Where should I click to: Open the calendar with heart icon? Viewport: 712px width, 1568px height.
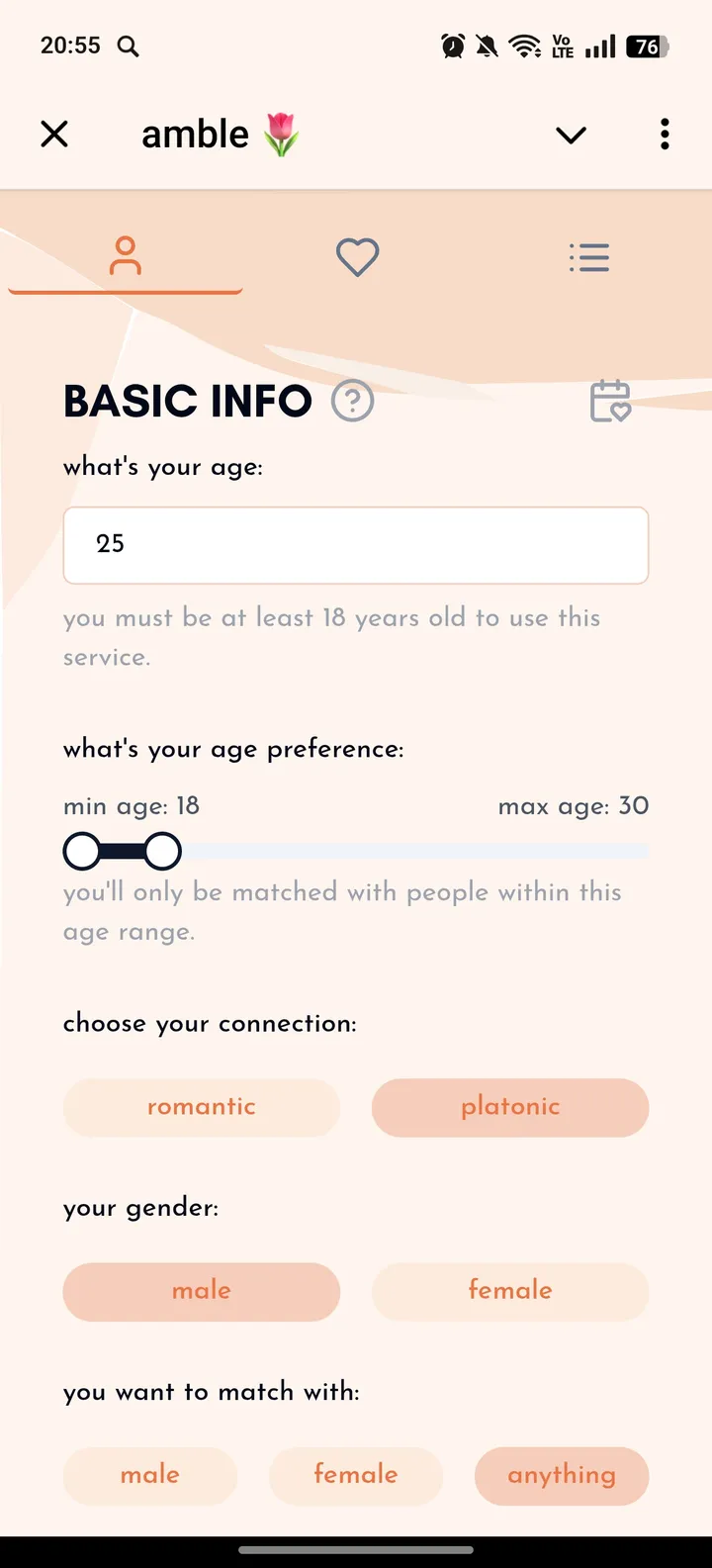point(610,402)
